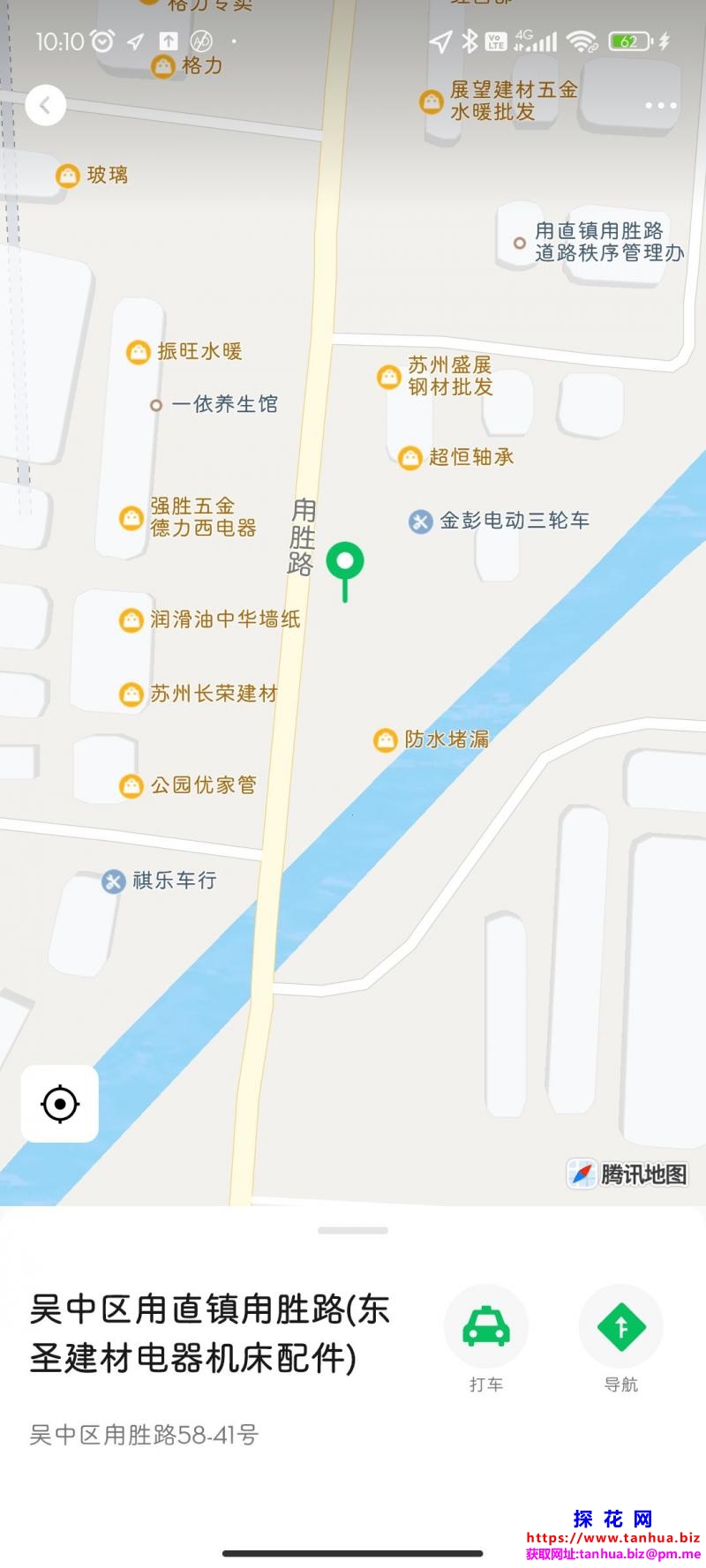
Task: Open the three-dot overflow menu
Action: click(x=660, y=106)
